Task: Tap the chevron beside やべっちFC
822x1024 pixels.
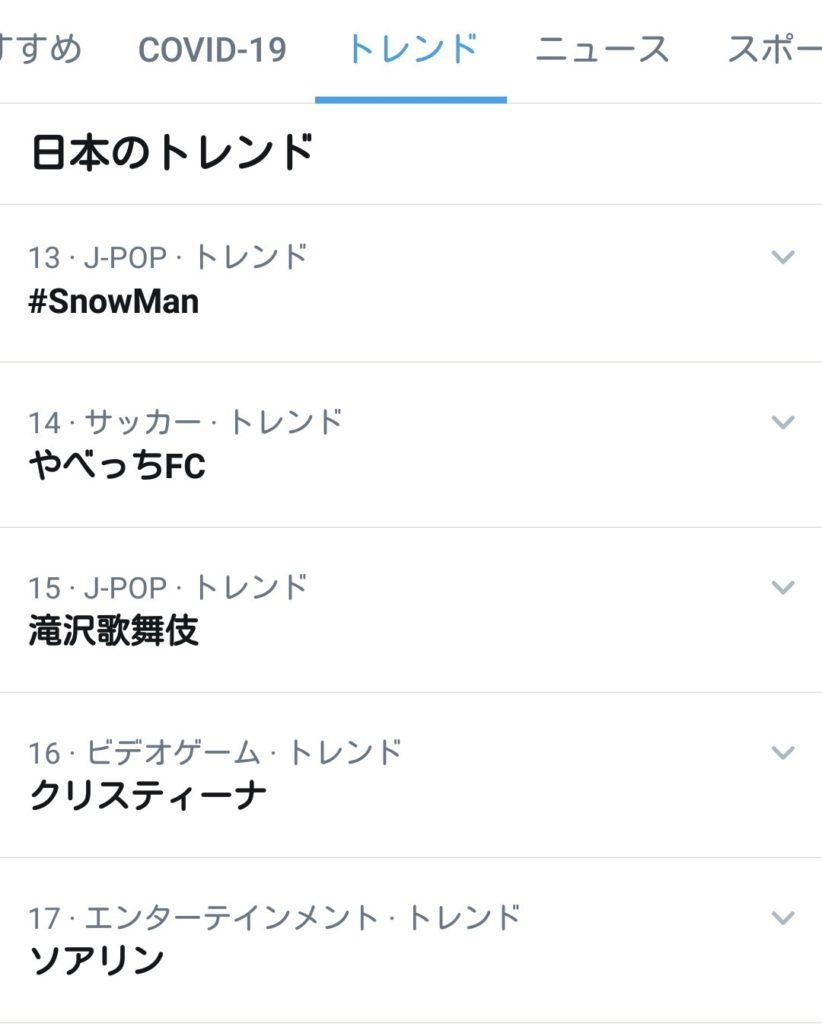Action: [783, 422]
